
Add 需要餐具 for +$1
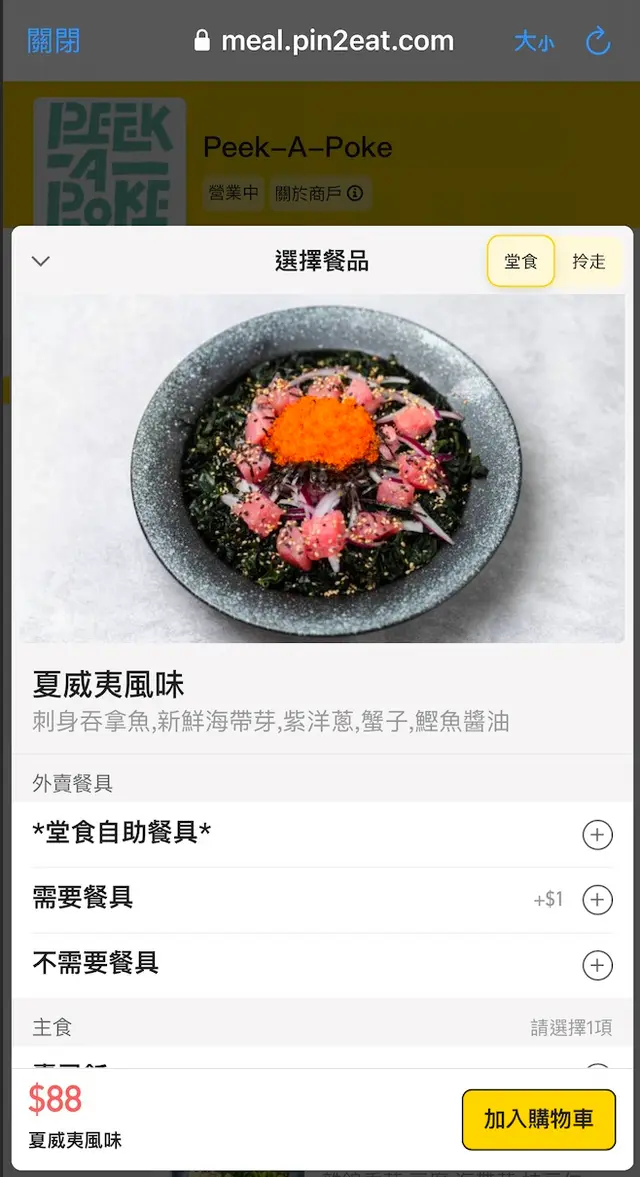(597, 900)
